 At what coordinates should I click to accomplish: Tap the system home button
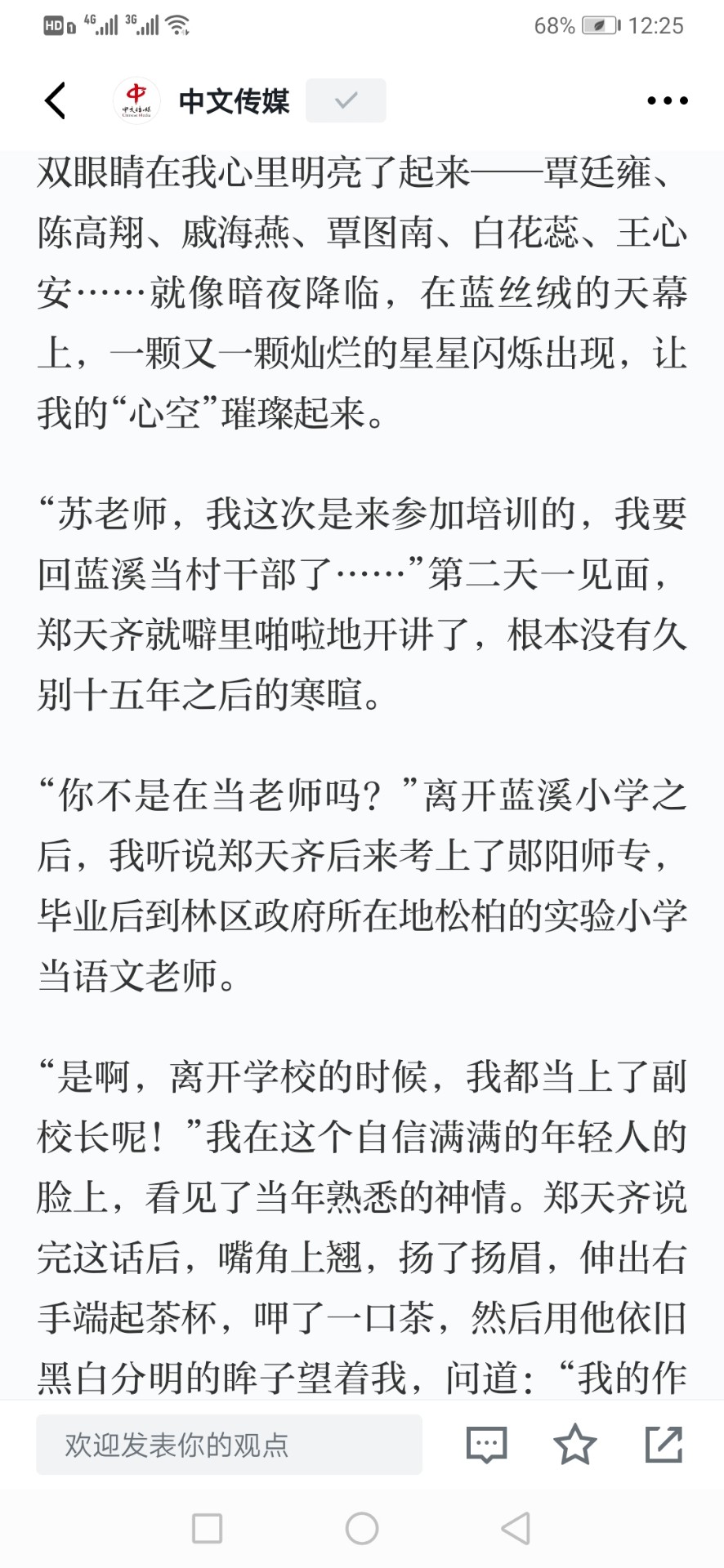(x=362, y=1528)
